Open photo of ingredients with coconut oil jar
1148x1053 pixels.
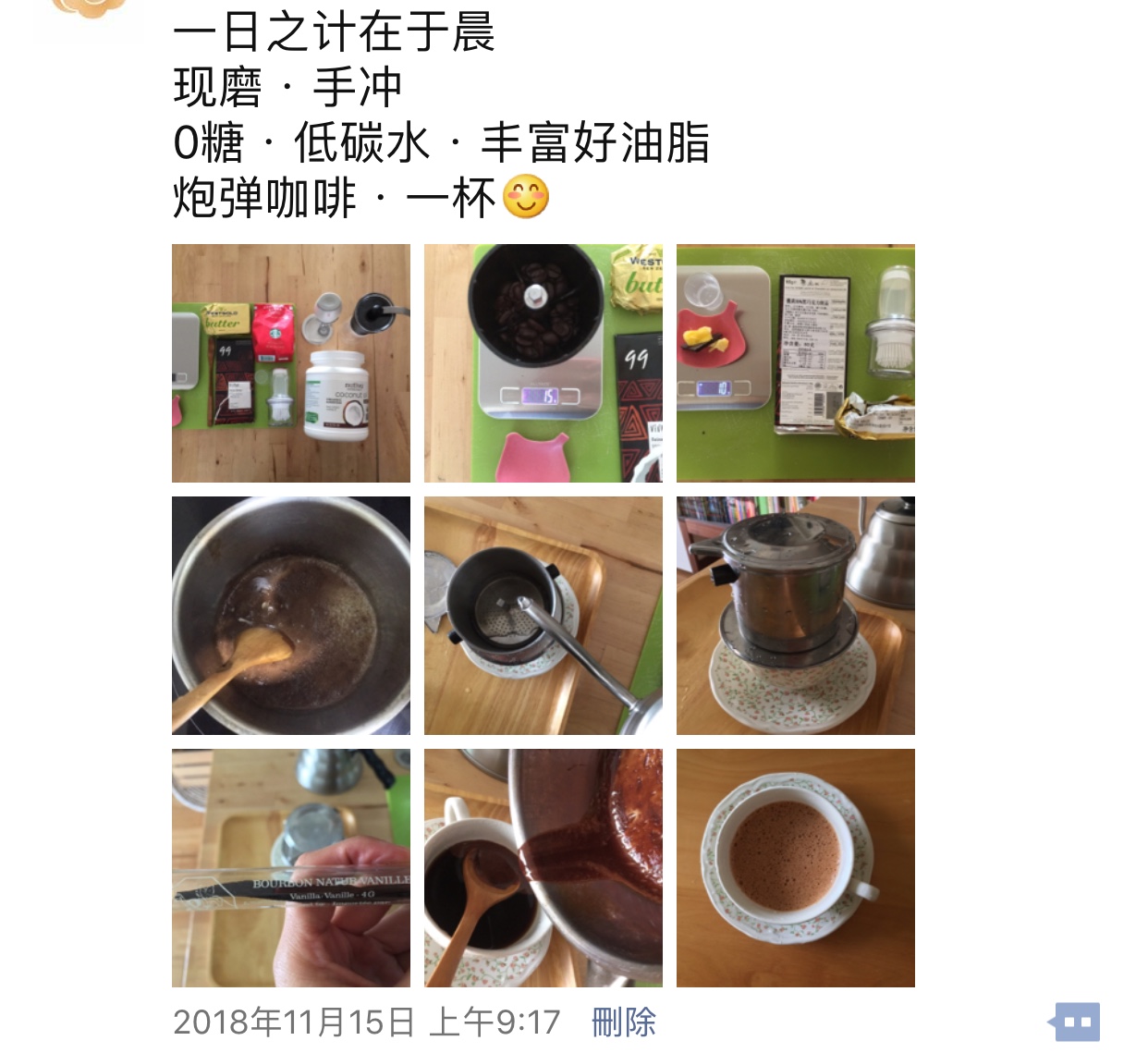[x=291, y=363]
